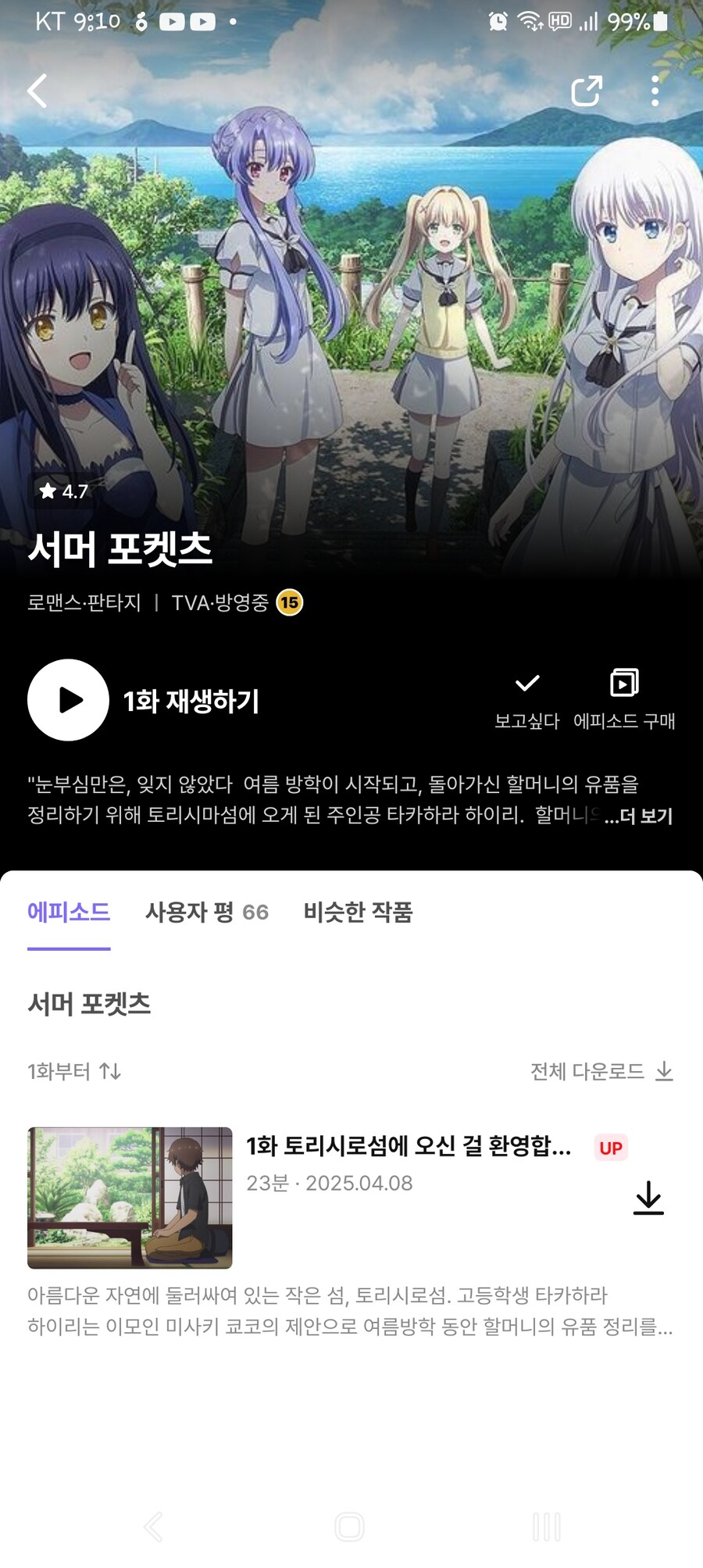
Task: Open the share sheet via share icon
Action: pyautogui.click(x=587, y=91)
